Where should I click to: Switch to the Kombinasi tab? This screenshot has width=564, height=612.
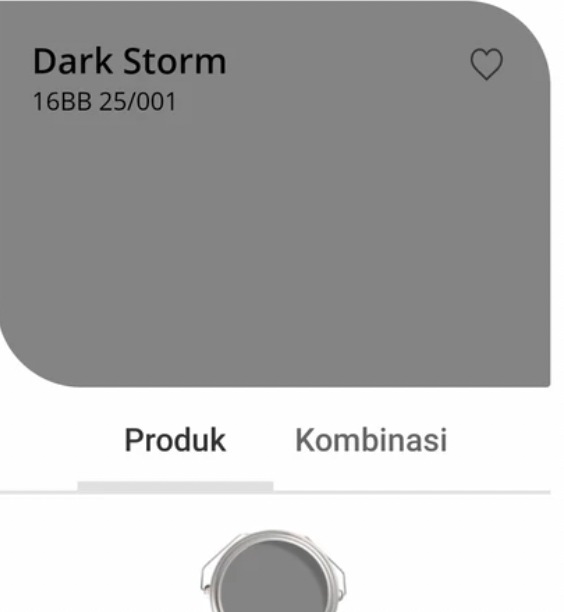pyautogui.click(x=371, y=440)
